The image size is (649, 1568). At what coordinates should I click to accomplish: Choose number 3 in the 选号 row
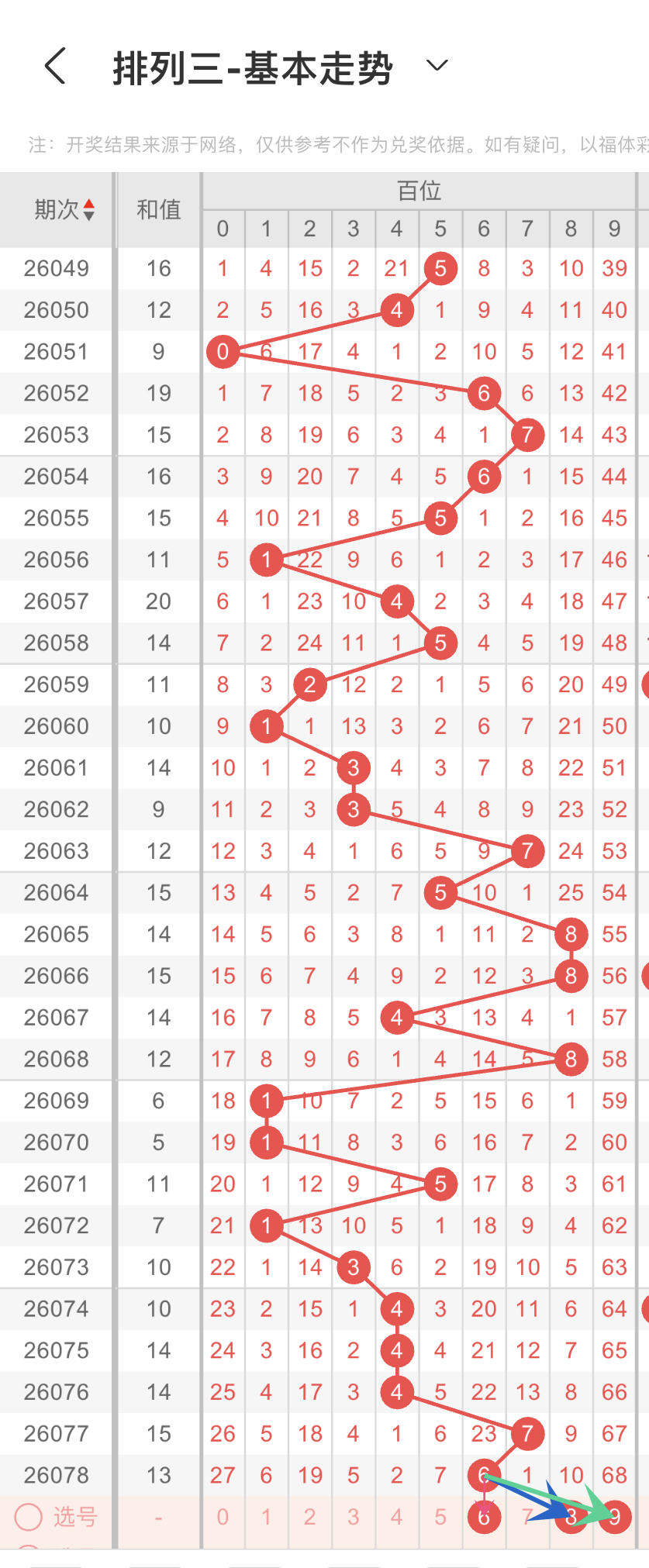coord(353,1517)
